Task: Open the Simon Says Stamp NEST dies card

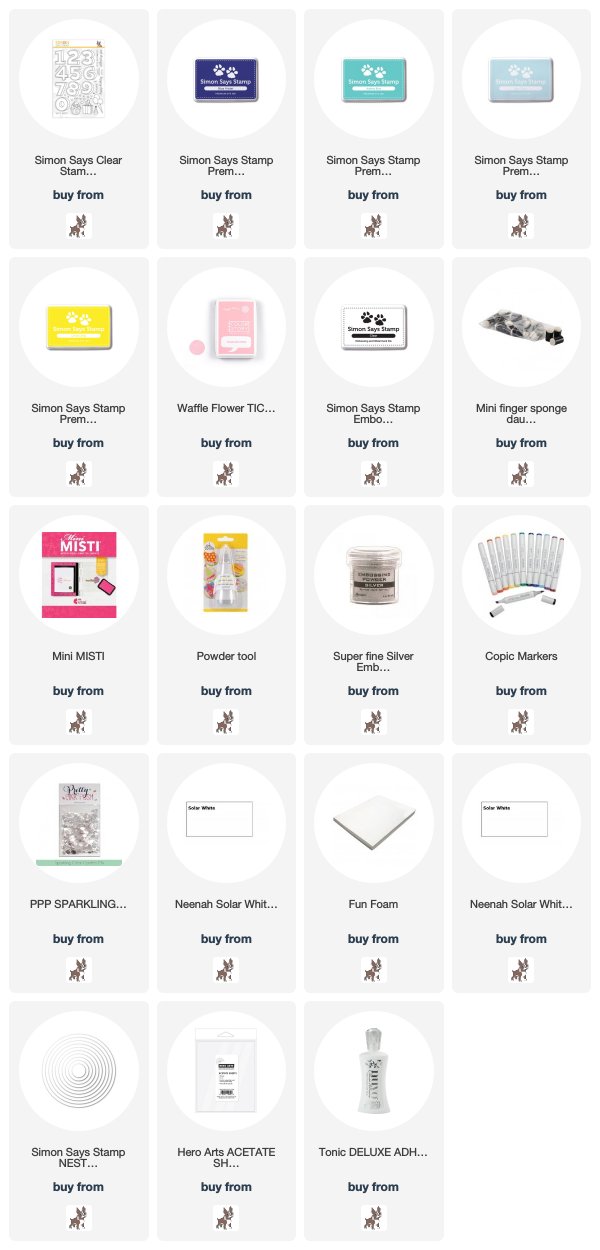Action: [x=78, y=1076]
